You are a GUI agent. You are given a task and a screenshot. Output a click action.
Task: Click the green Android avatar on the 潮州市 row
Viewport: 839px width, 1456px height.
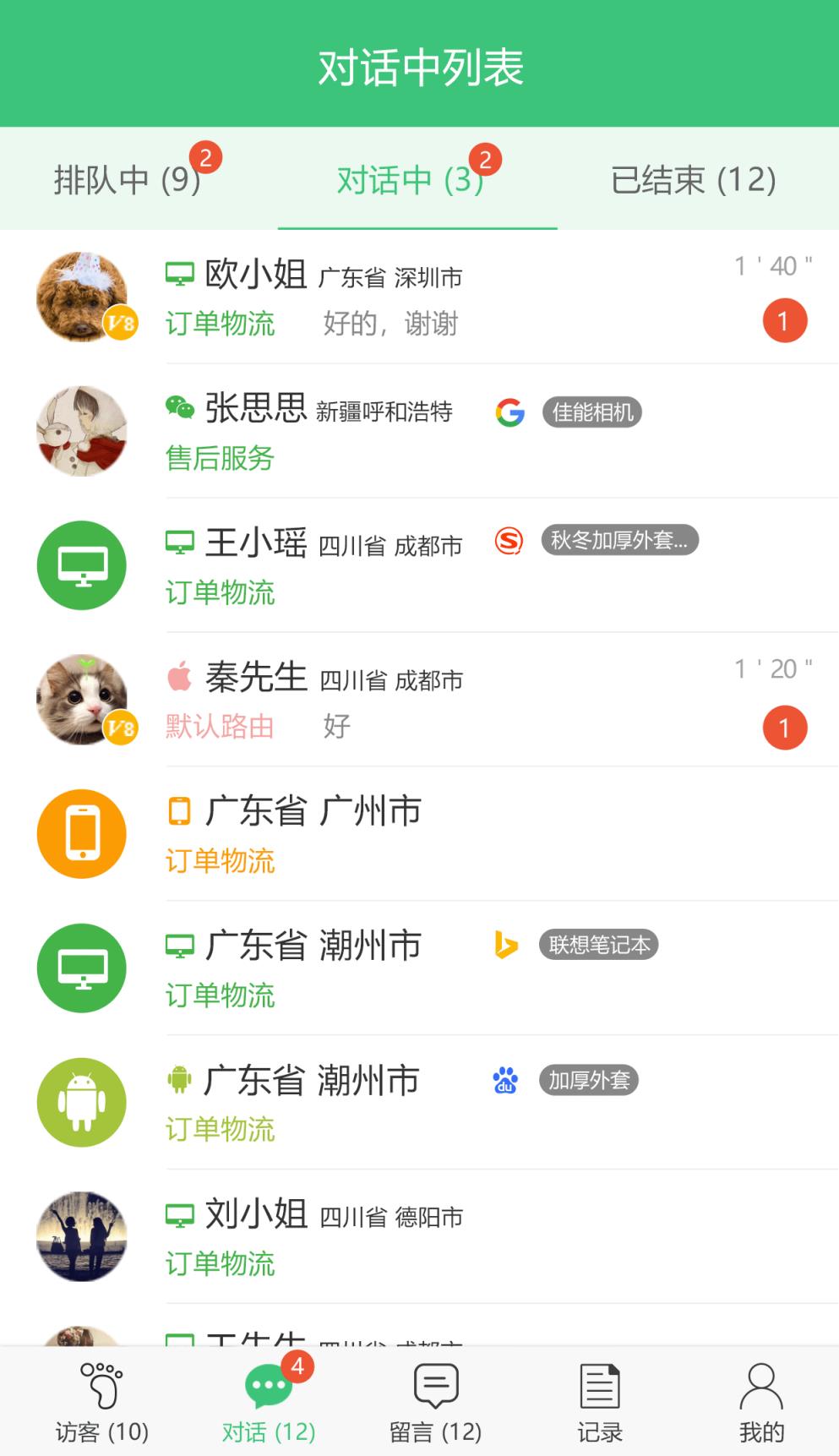81,1102
